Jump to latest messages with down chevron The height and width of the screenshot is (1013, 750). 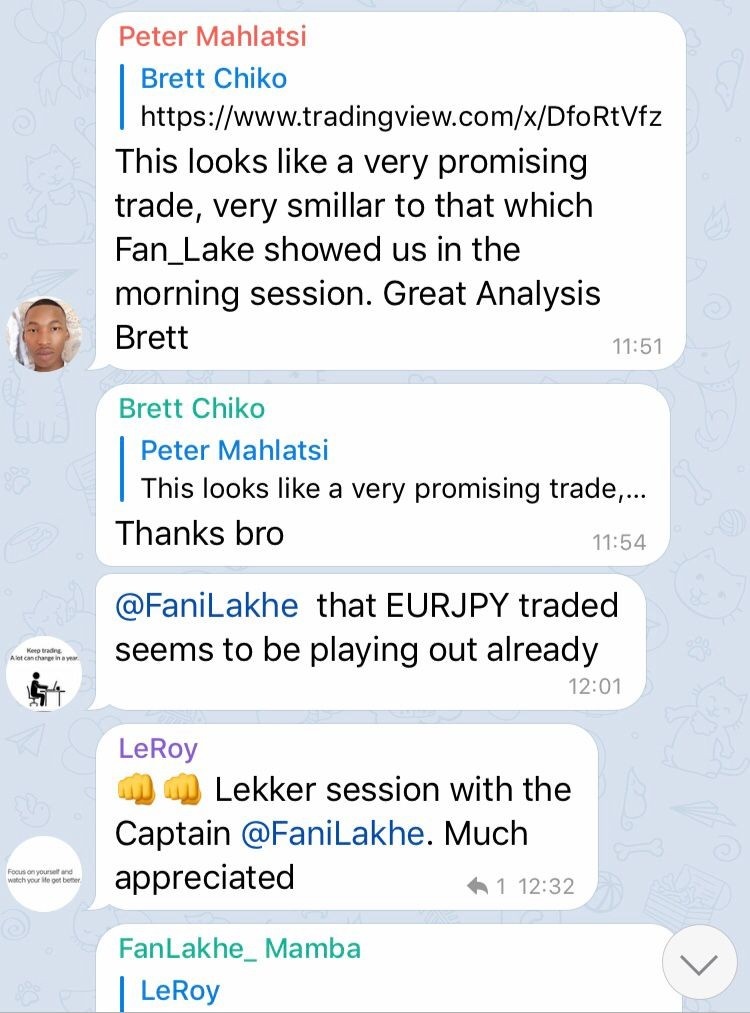pyautogui.click(x=699, y=964)
